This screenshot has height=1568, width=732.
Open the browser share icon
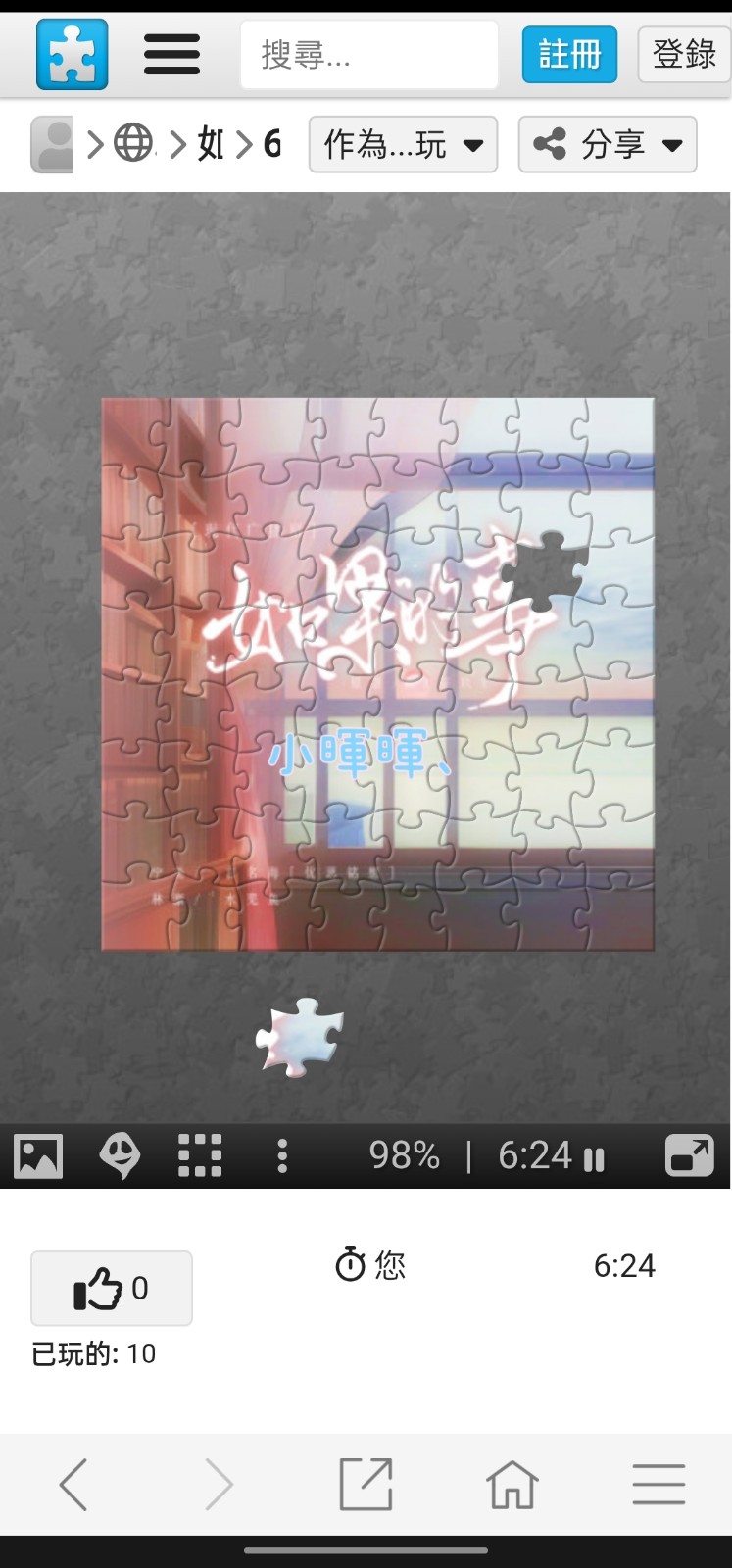[366, 1485]
